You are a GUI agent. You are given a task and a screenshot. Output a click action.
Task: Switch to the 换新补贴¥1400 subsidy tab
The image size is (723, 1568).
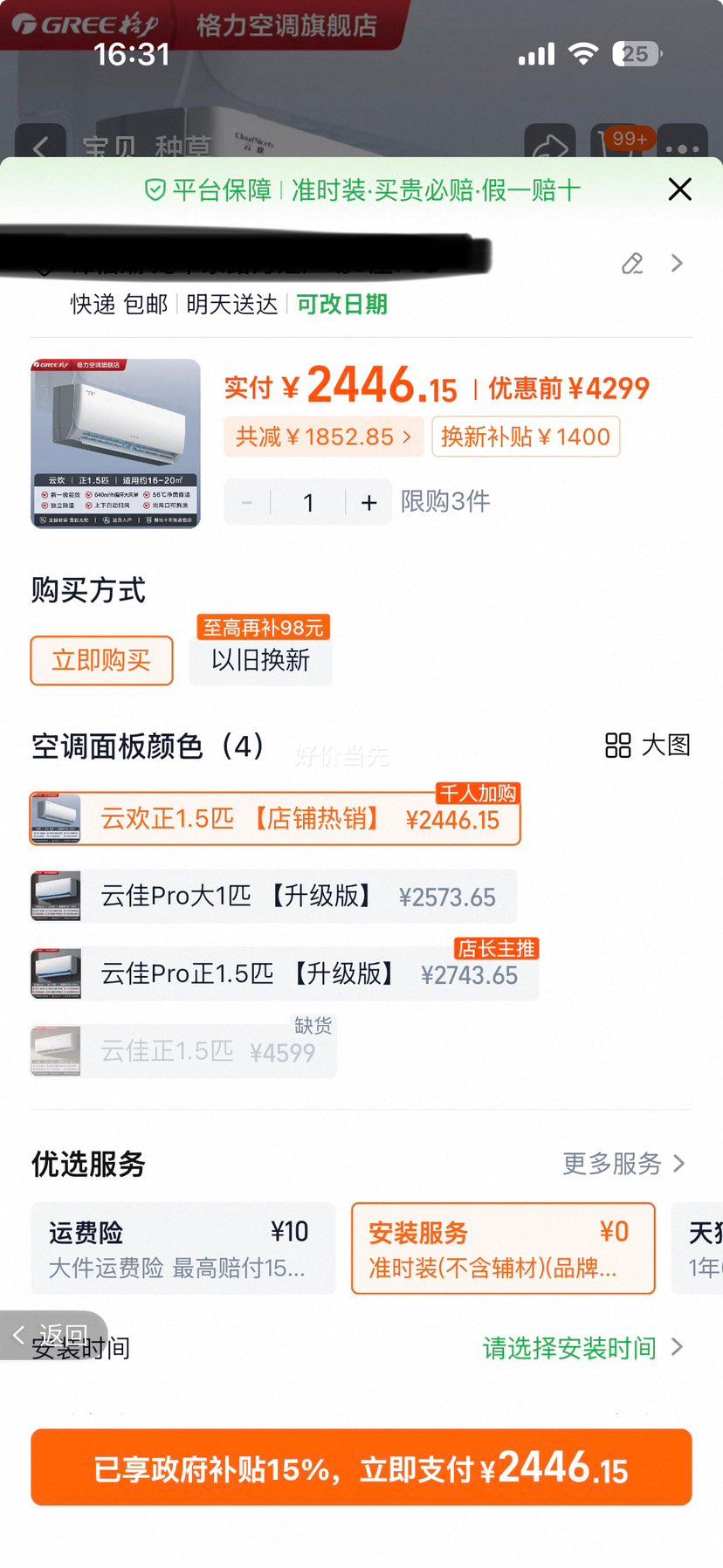point(525,437)
